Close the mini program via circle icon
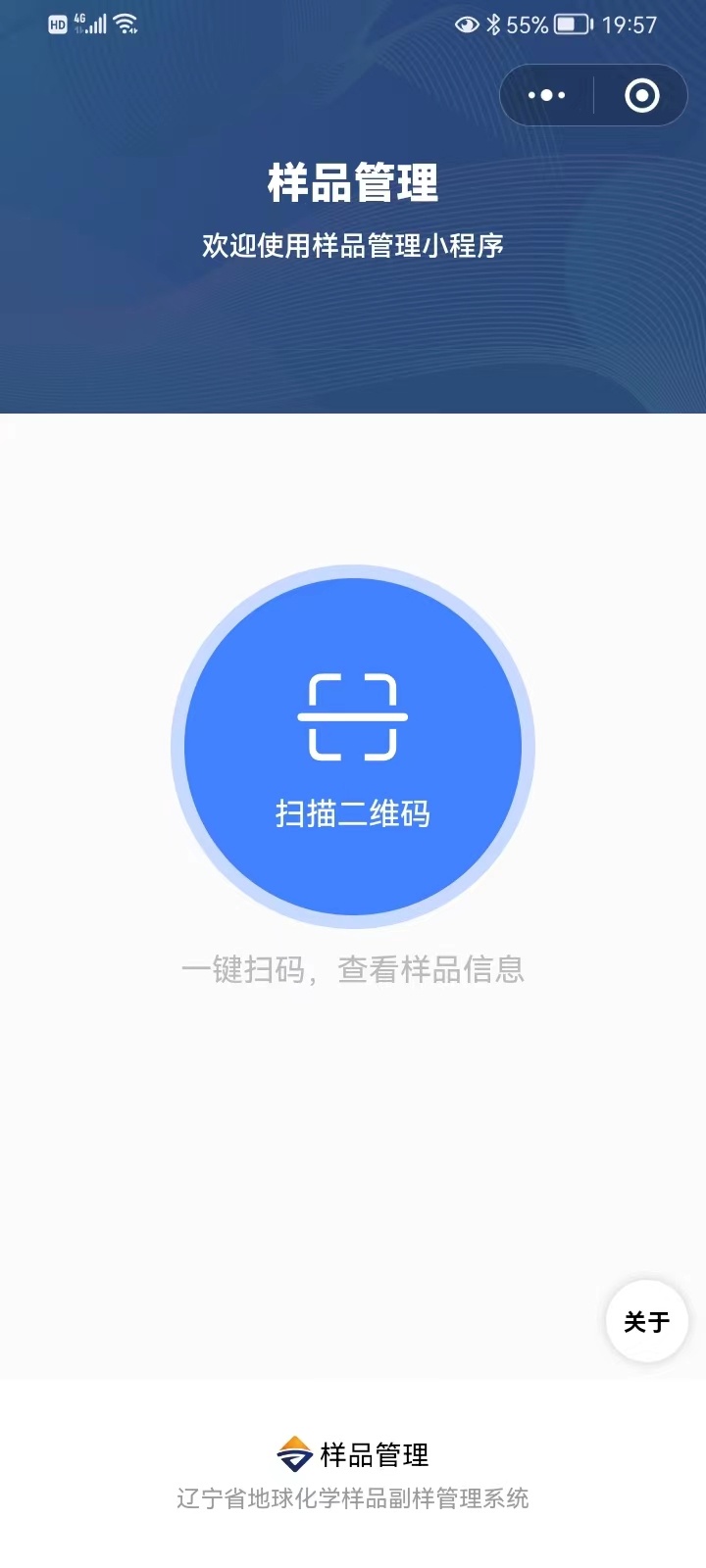Viewport: 706px width, 1568px height. click(641, 95)
